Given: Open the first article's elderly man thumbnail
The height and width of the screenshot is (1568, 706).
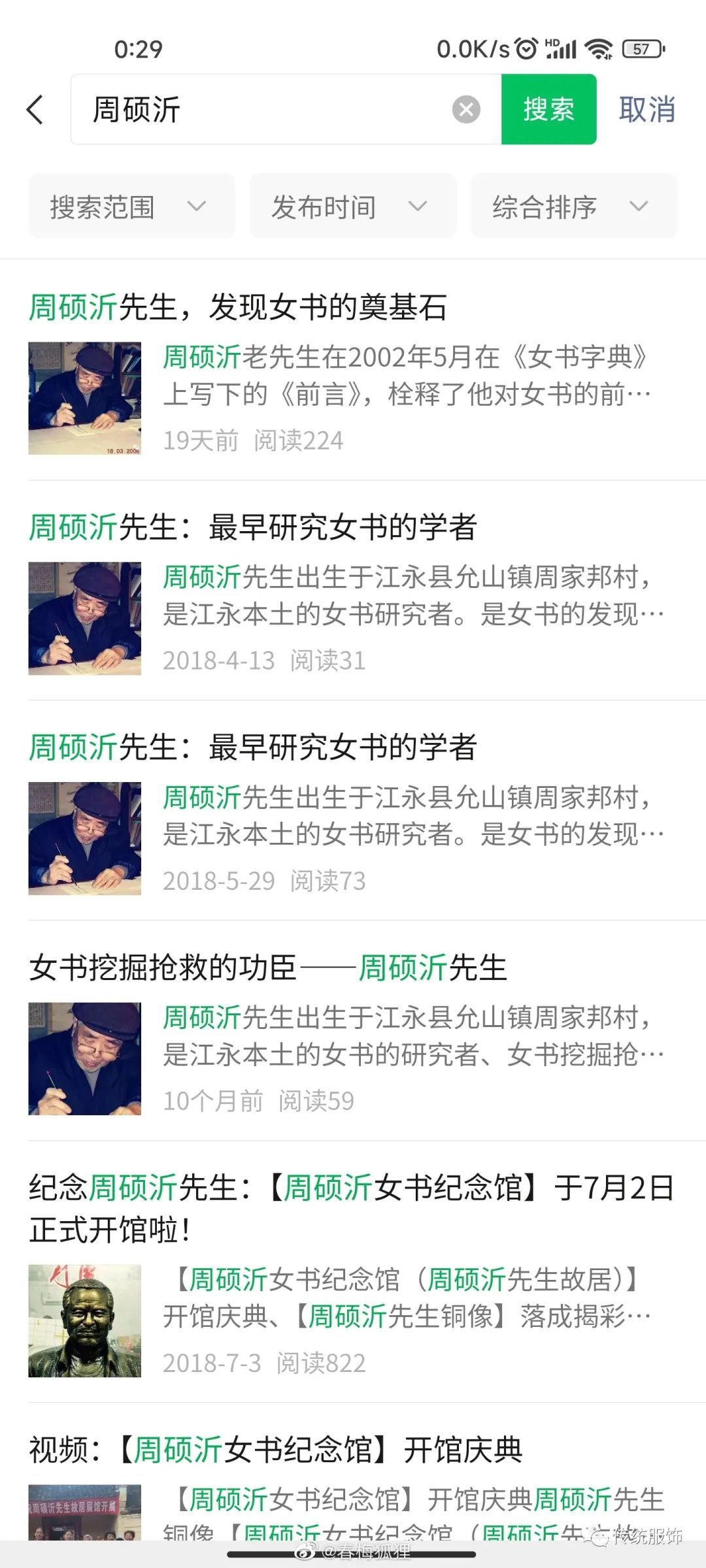Looking at the screenshot, I should [85, 397].
